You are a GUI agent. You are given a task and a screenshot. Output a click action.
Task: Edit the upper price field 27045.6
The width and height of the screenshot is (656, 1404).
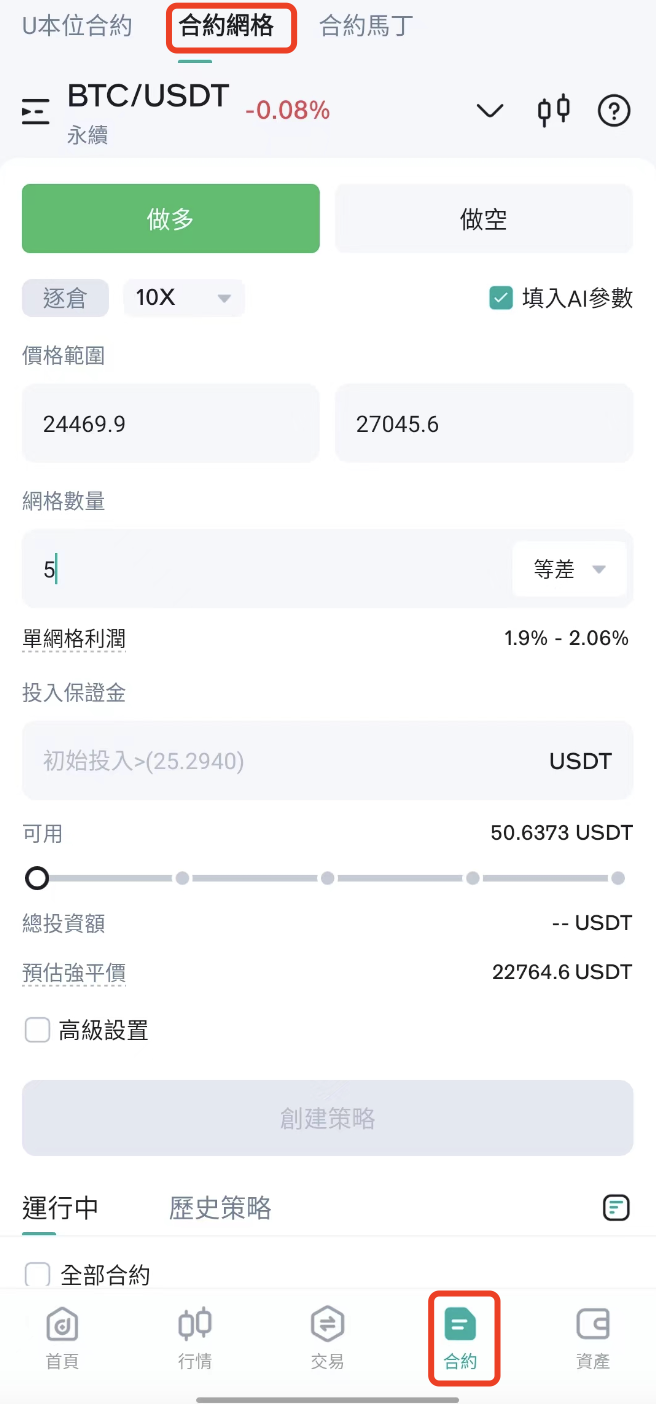pos(484,423)
